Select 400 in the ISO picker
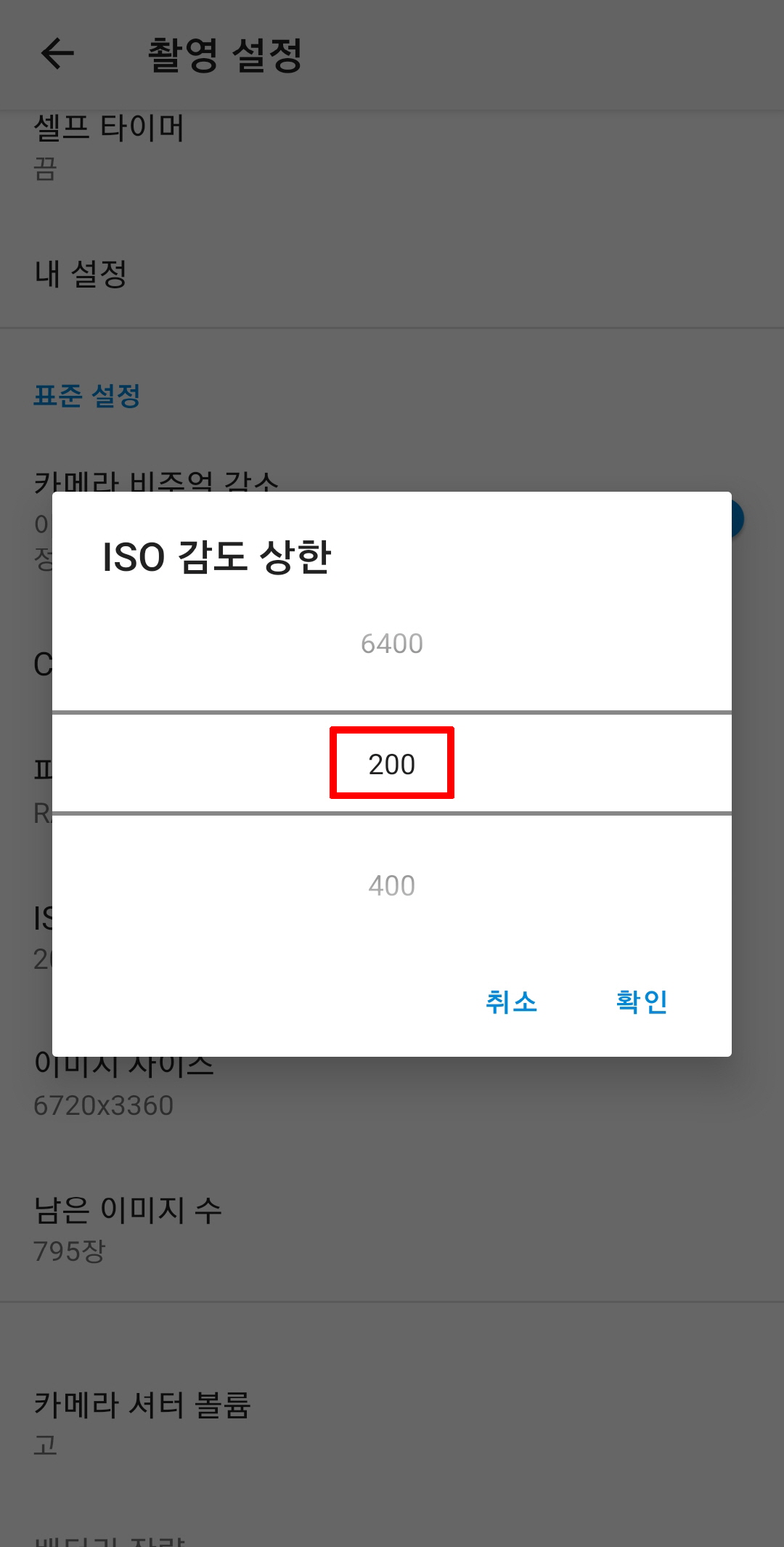 392,885
